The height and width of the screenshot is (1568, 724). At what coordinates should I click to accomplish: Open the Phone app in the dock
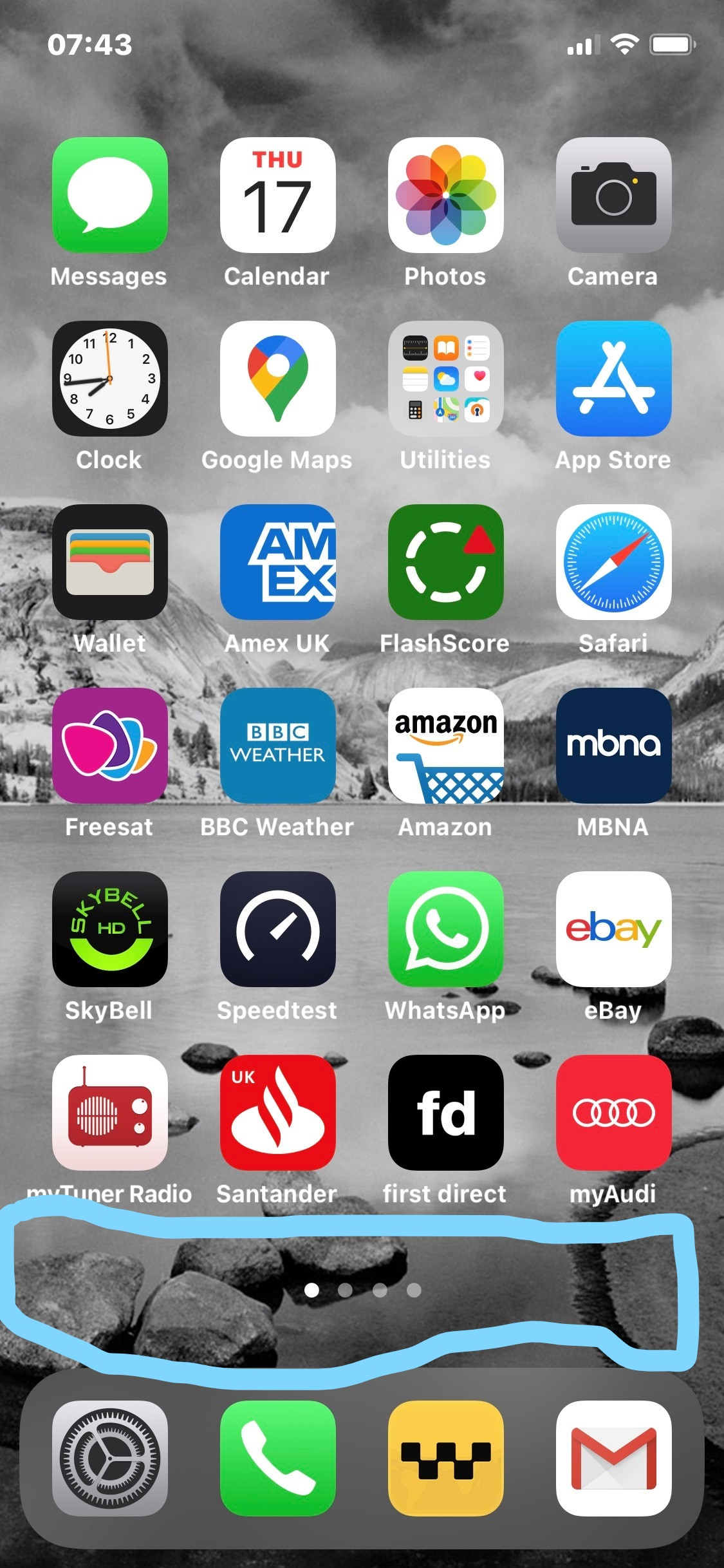tap(277, 1459)
